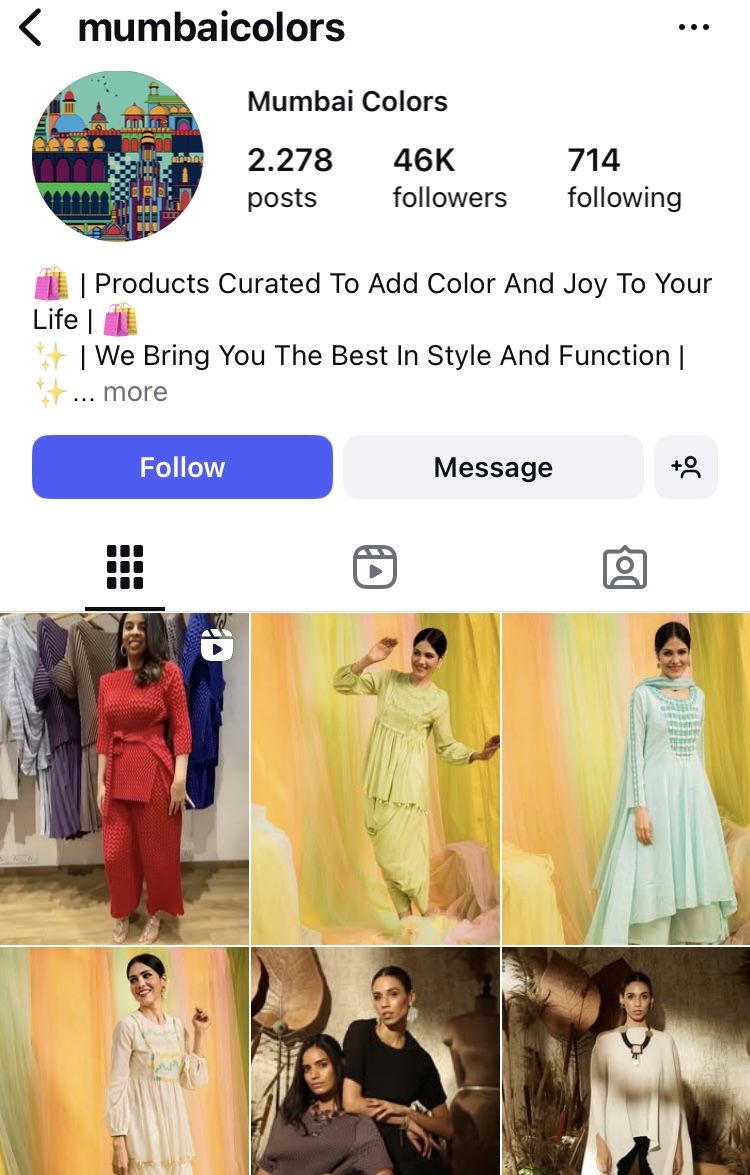The height and width of the screenshot is (1175, 750).
Task: Open the post with two women
Action: click(x=375, y=1061)
